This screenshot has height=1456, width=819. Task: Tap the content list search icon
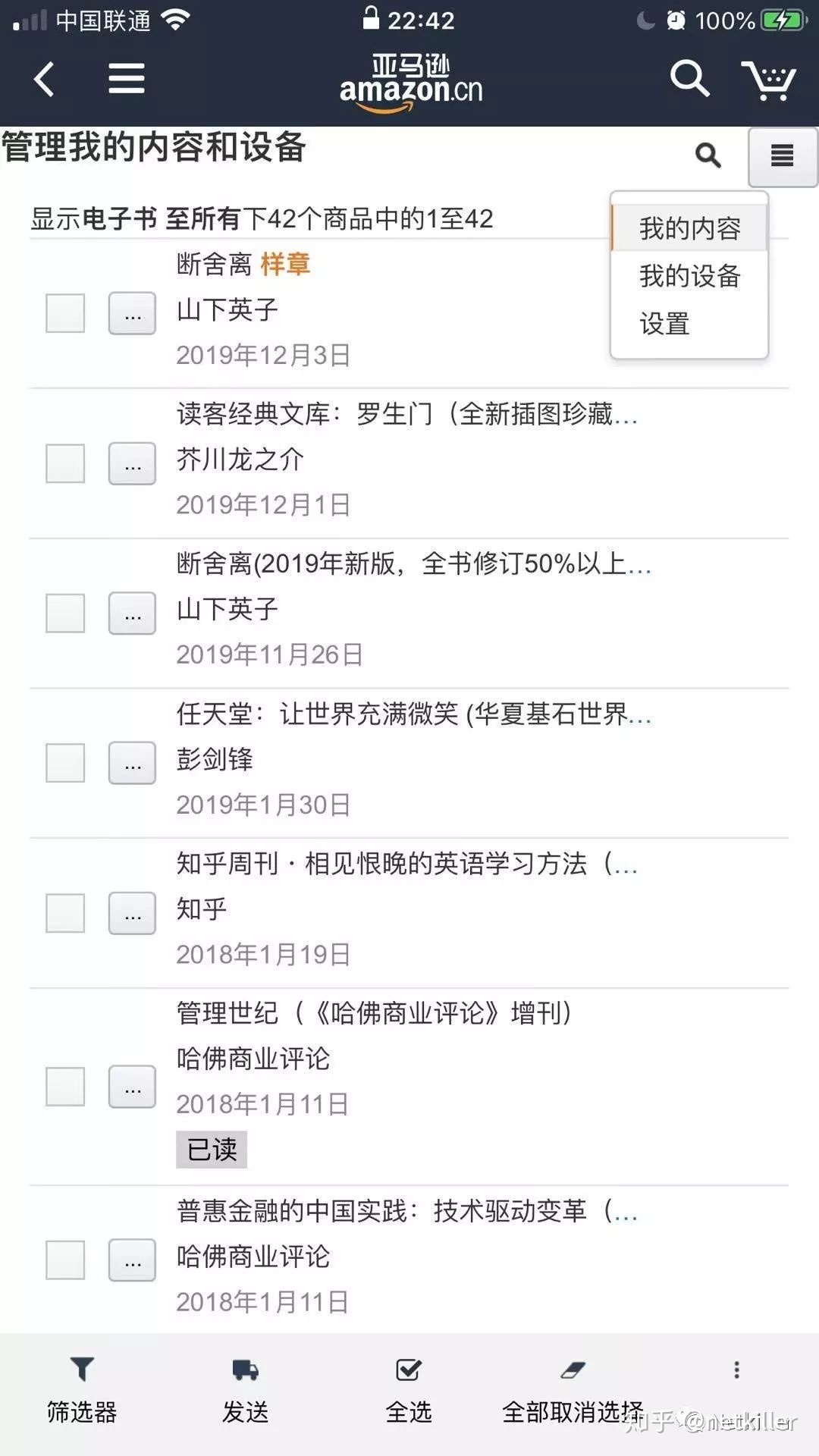(708, 155)
